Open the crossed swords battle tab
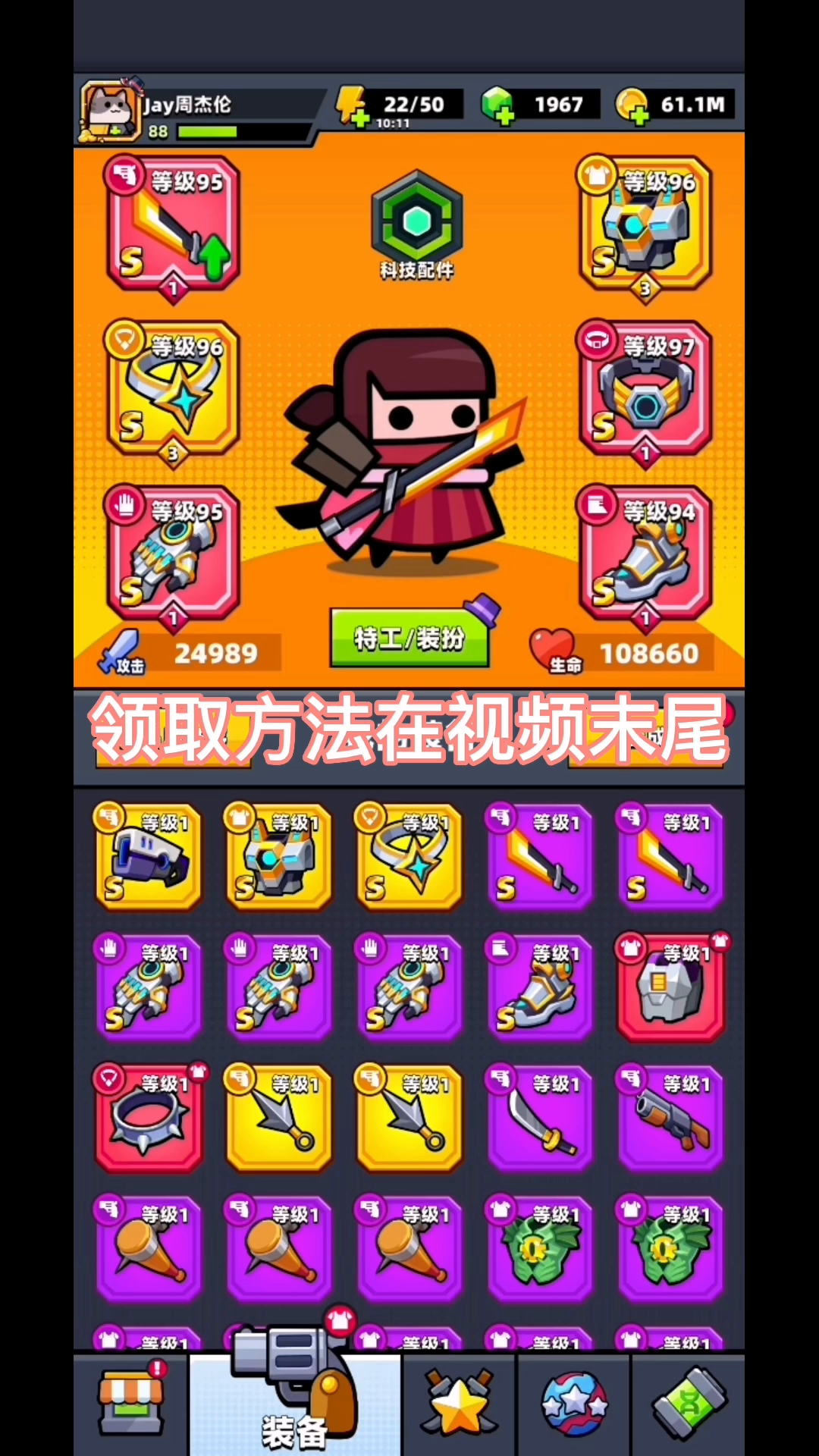This screenshot has width=819, height=1456. pos(460,1404)
